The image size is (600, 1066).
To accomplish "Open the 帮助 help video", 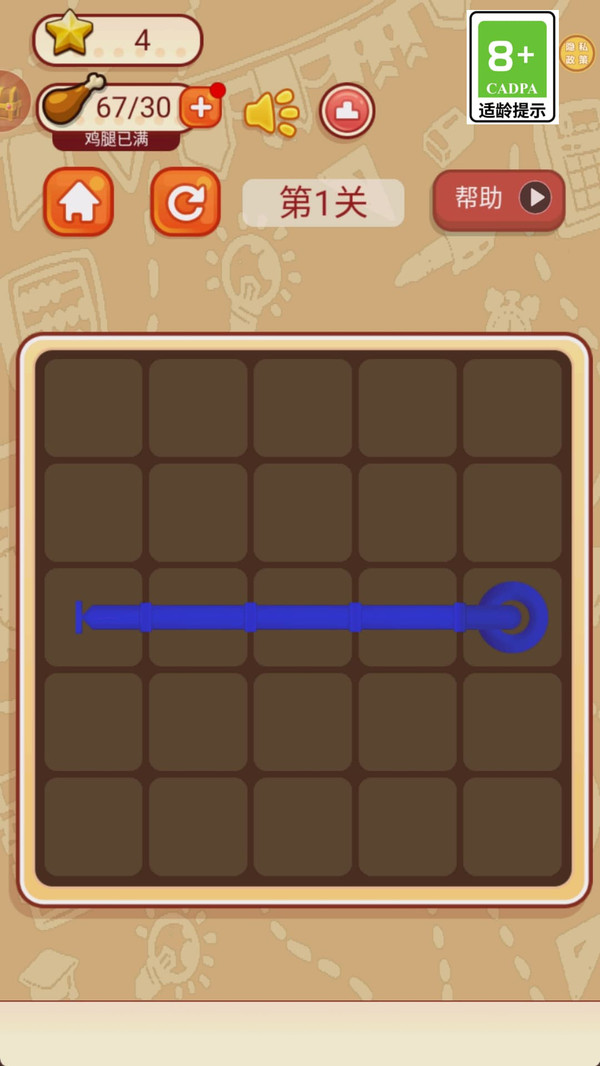I will coord(499,199).
